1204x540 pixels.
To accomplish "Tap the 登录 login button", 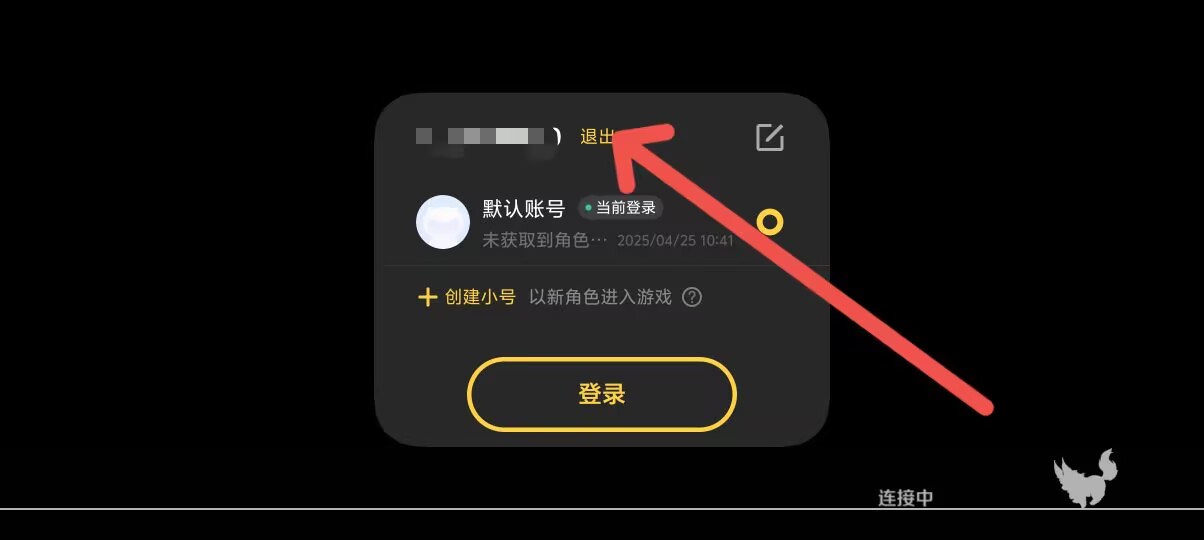I will (602, 394).
